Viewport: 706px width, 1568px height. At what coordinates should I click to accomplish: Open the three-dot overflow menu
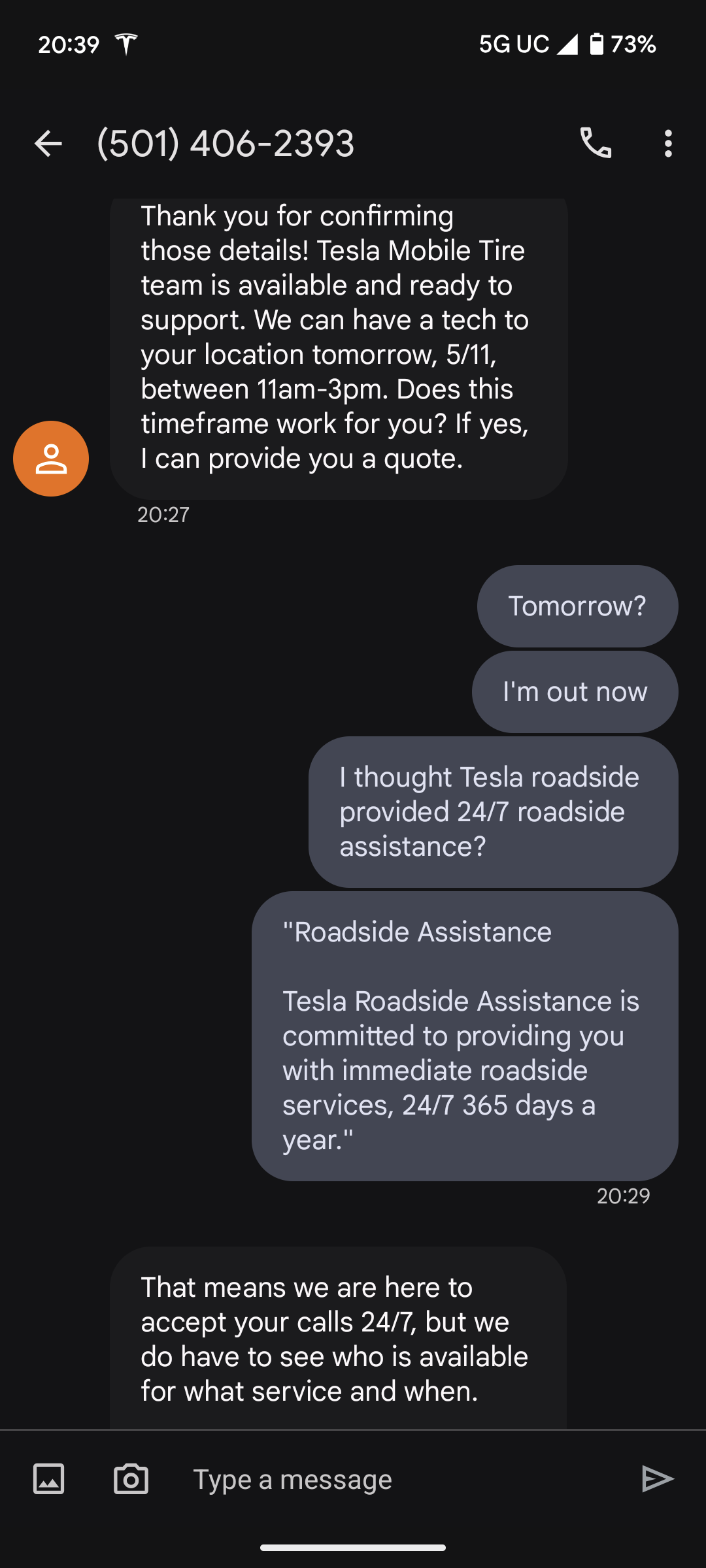point(667,144)
